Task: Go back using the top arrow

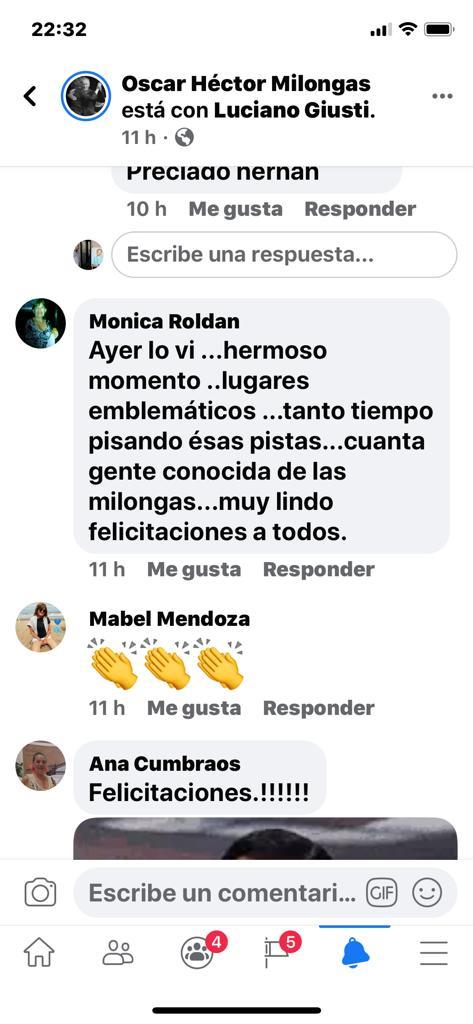Action: coord(29,97)
